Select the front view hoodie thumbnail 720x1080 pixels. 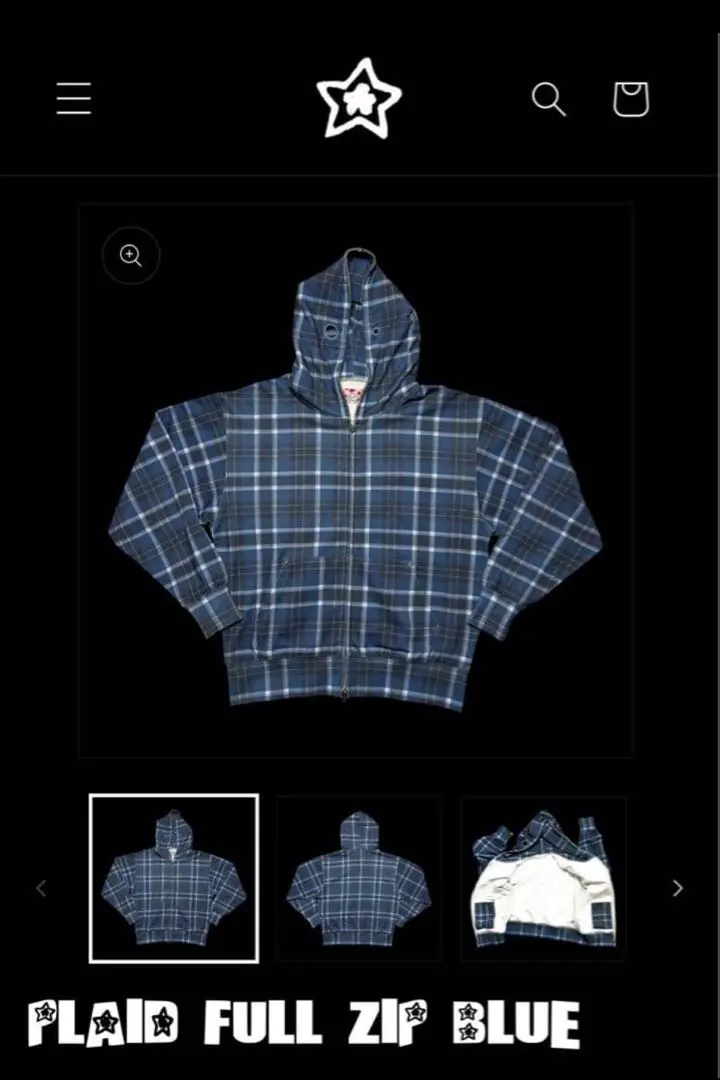pyautogui.click(x=174, y=878)
